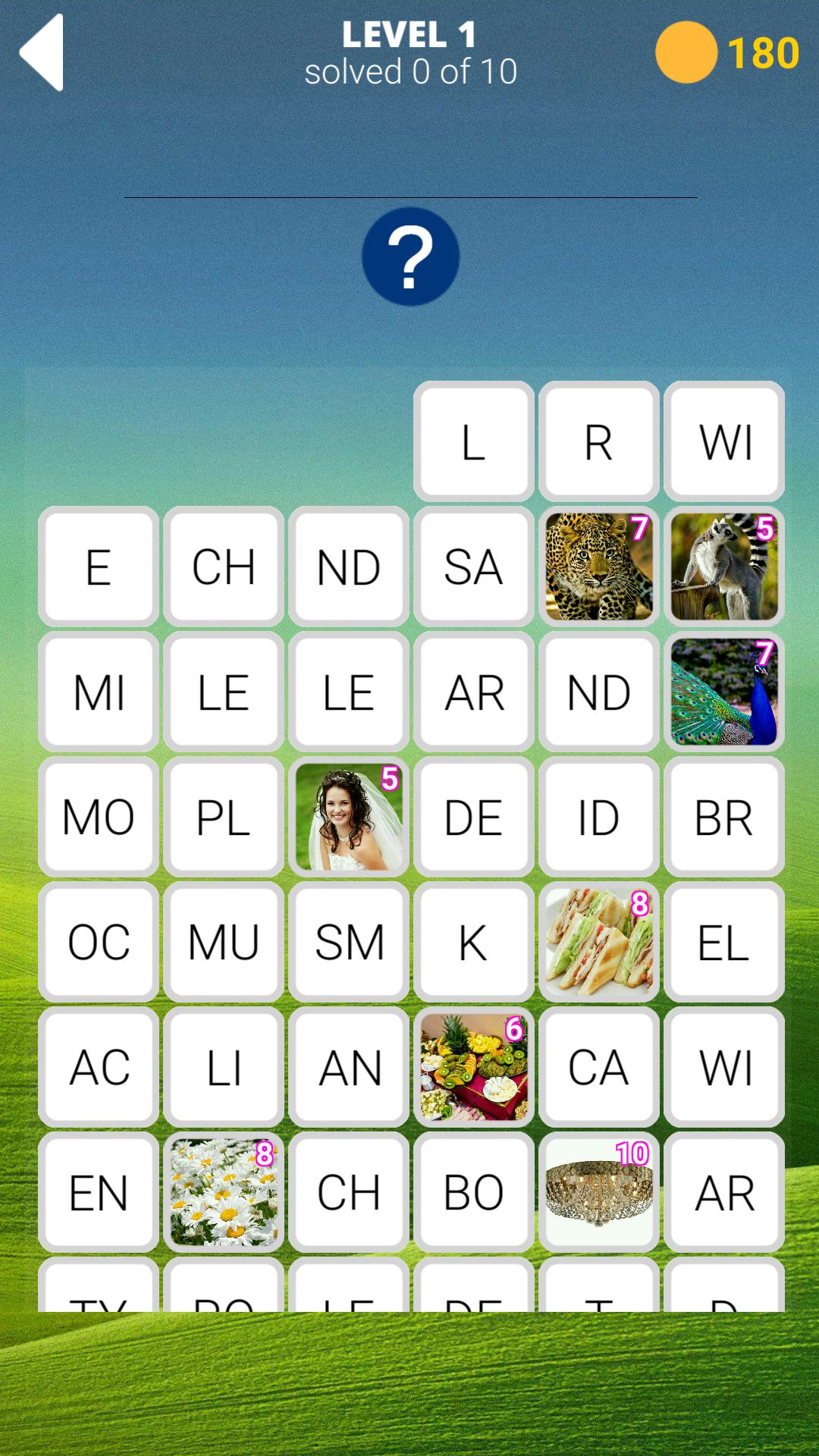The image size is (819, 1456).
Task: Choose the MU letter tile
Action: 224,942
